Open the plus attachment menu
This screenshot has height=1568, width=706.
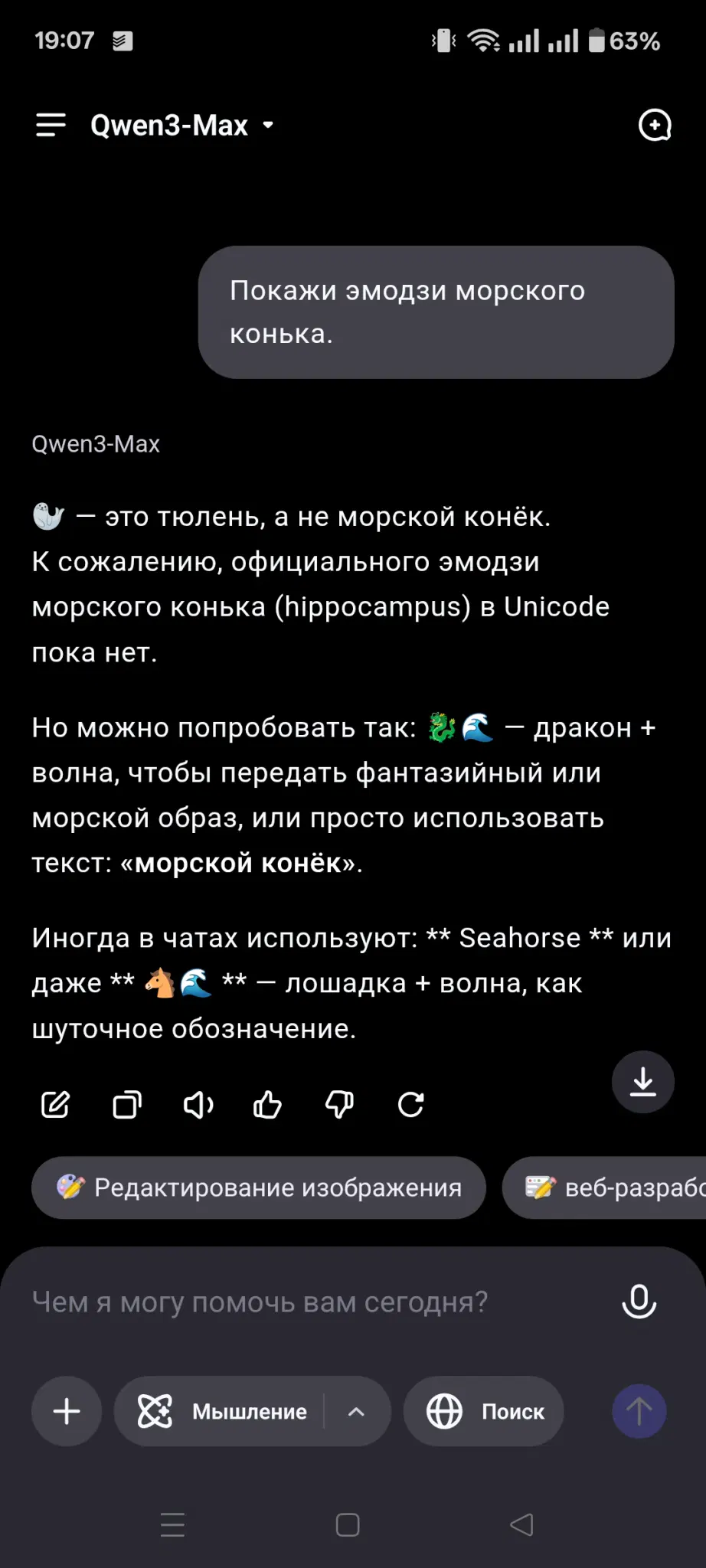tap(67, 1411)
